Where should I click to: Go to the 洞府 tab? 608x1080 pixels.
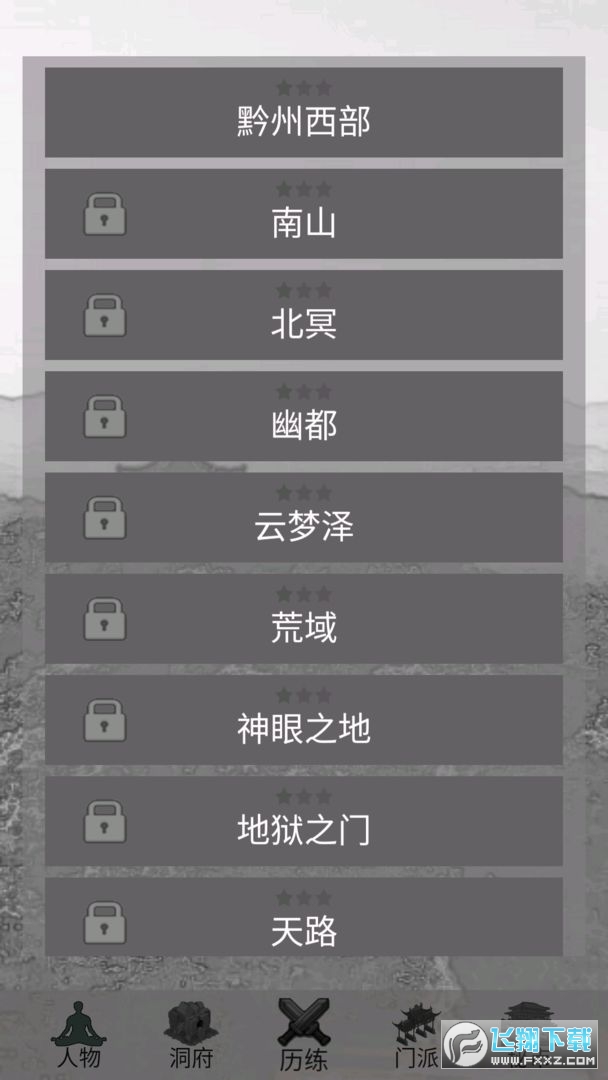coord(191,1035)
